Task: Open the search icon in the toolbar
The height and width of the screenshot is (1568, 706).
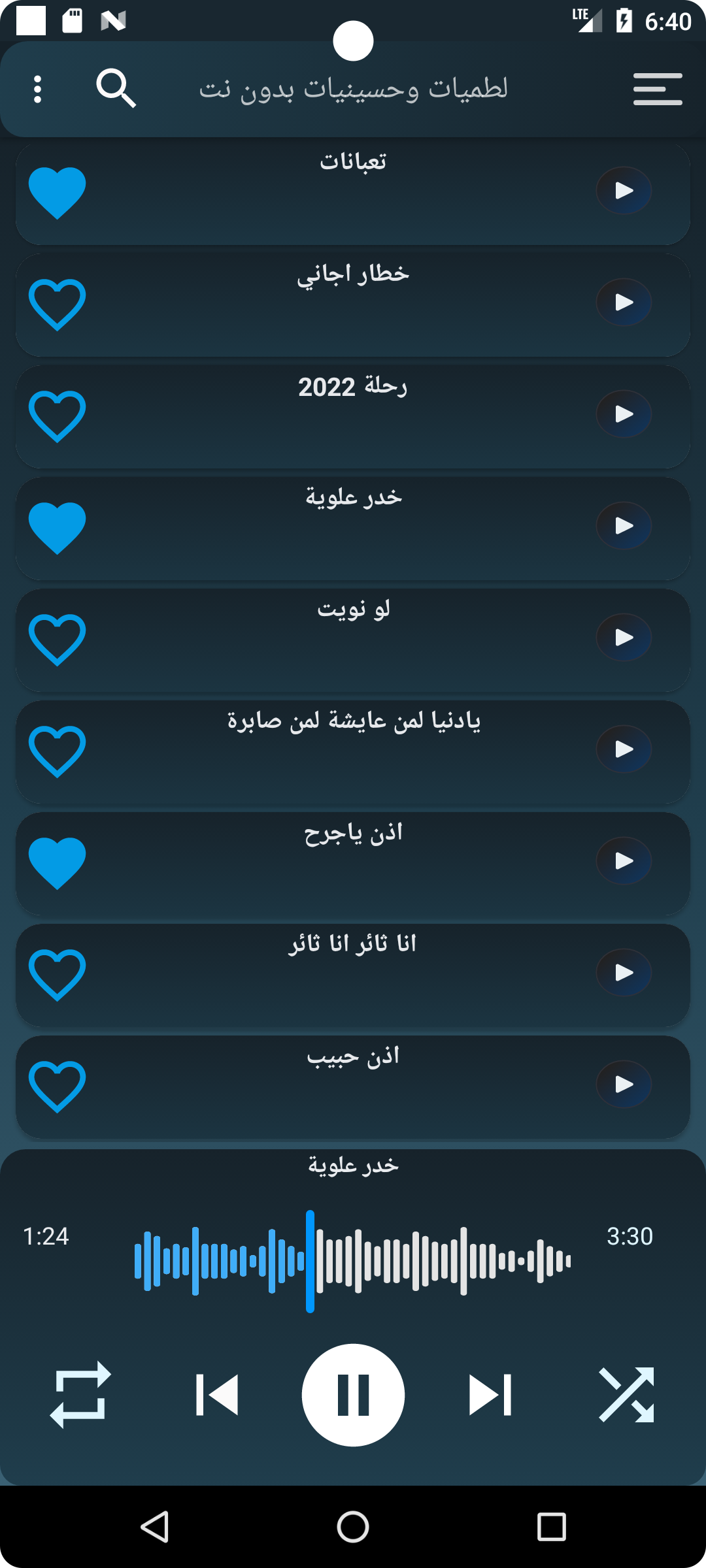Action: [x=116, y=88]
